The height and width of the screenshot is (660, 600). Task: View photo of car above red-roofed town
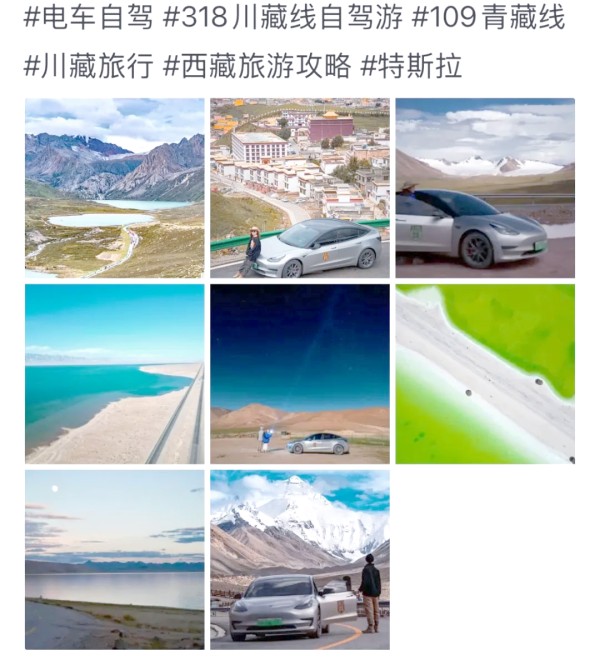pyautogui.click(x=300, y=188)
